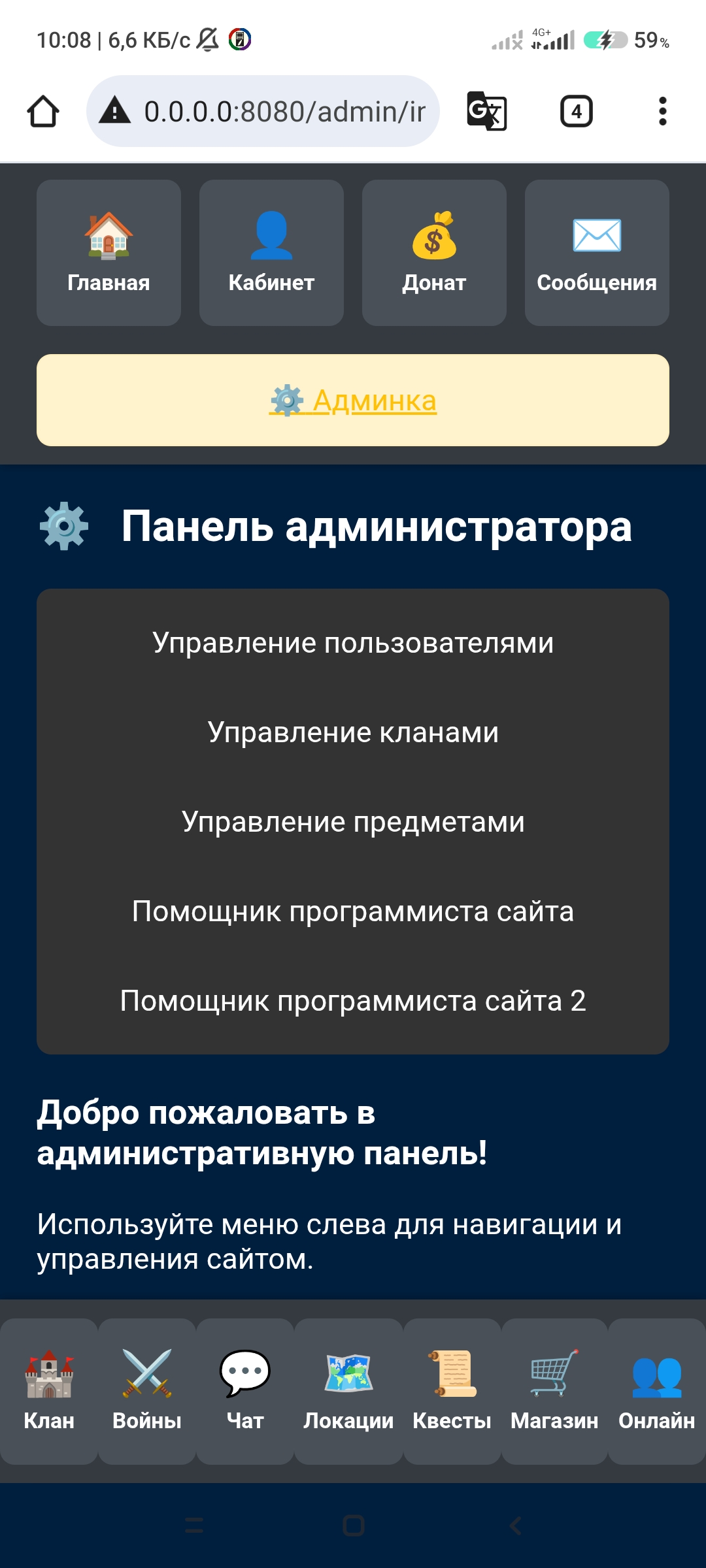Viewport: 706px width, 1568px height.
Task: Open the page translate icon
Action: click(x=487, y=111)
